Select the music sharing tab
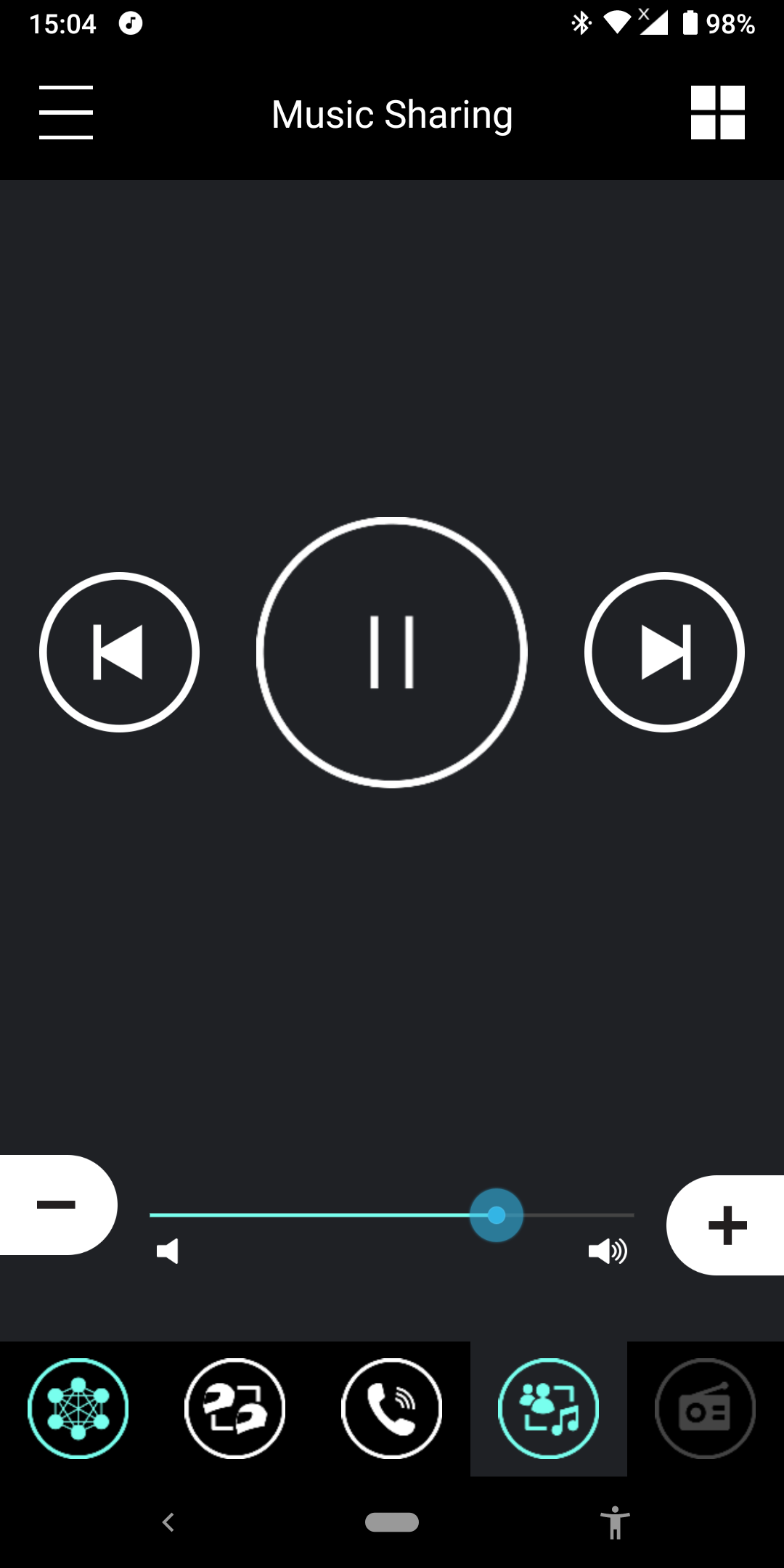The height and width of the screenshot is (1568, 784). click(x=549, y=1408)
